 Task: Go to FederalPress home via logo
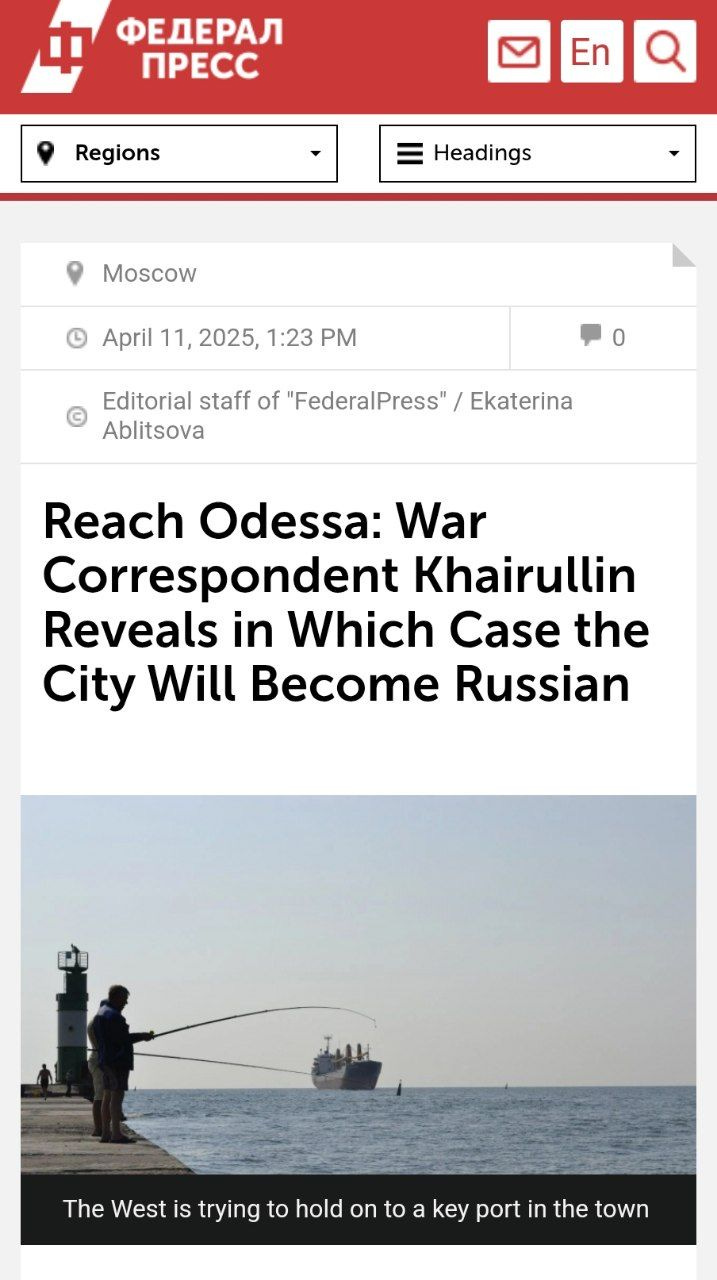152,48
